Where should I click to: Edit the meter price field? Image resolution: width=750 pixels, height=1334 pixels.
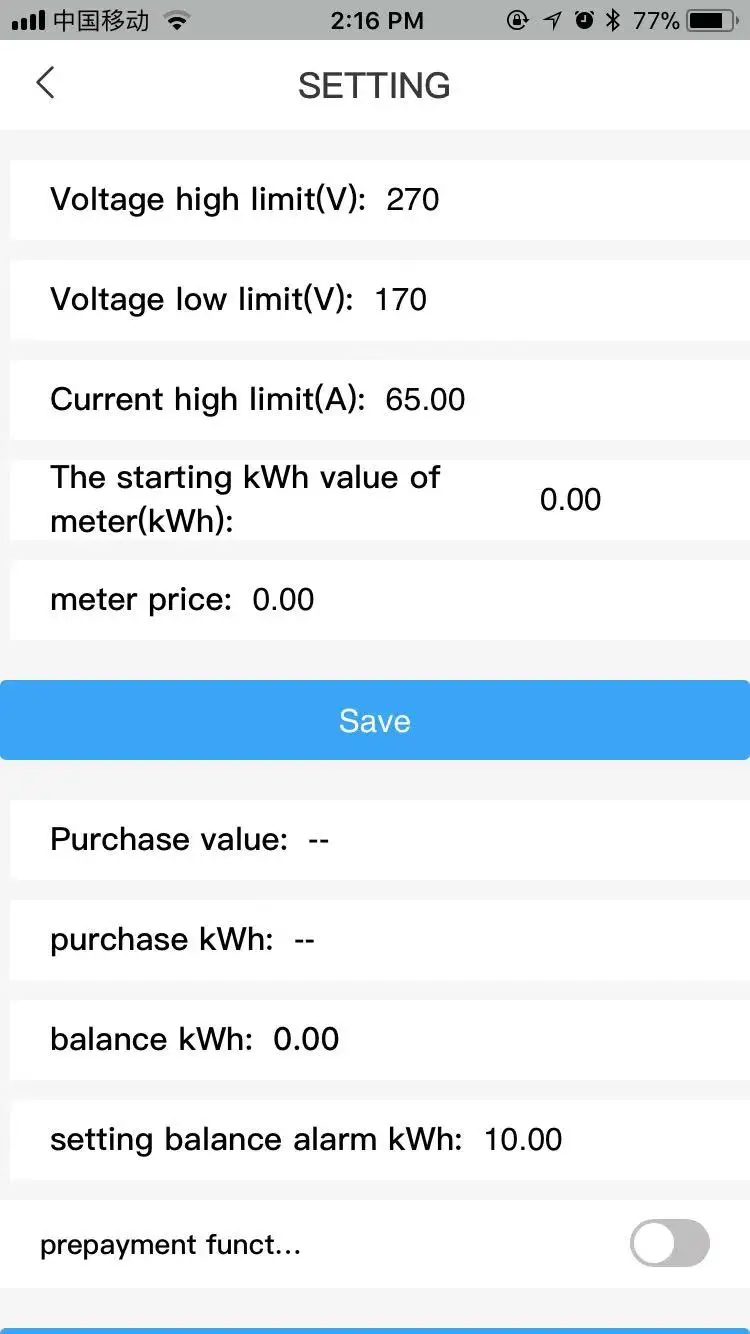click(x=283, y=600)
